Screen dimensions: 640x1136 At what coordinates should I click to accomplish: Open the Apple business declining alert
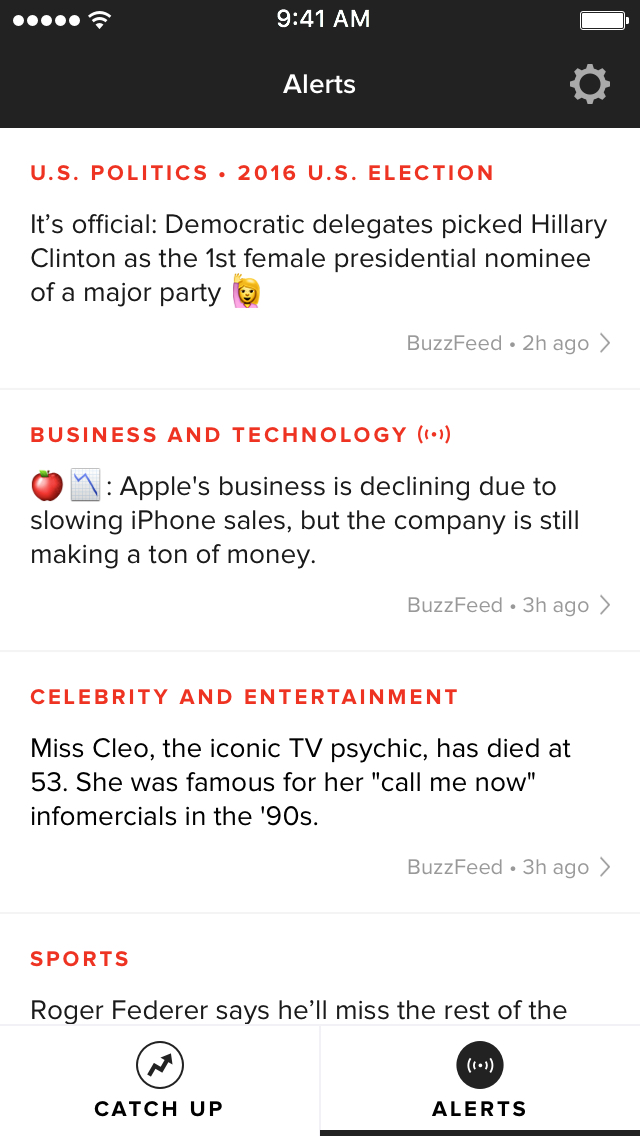click(x=320, y=520)
